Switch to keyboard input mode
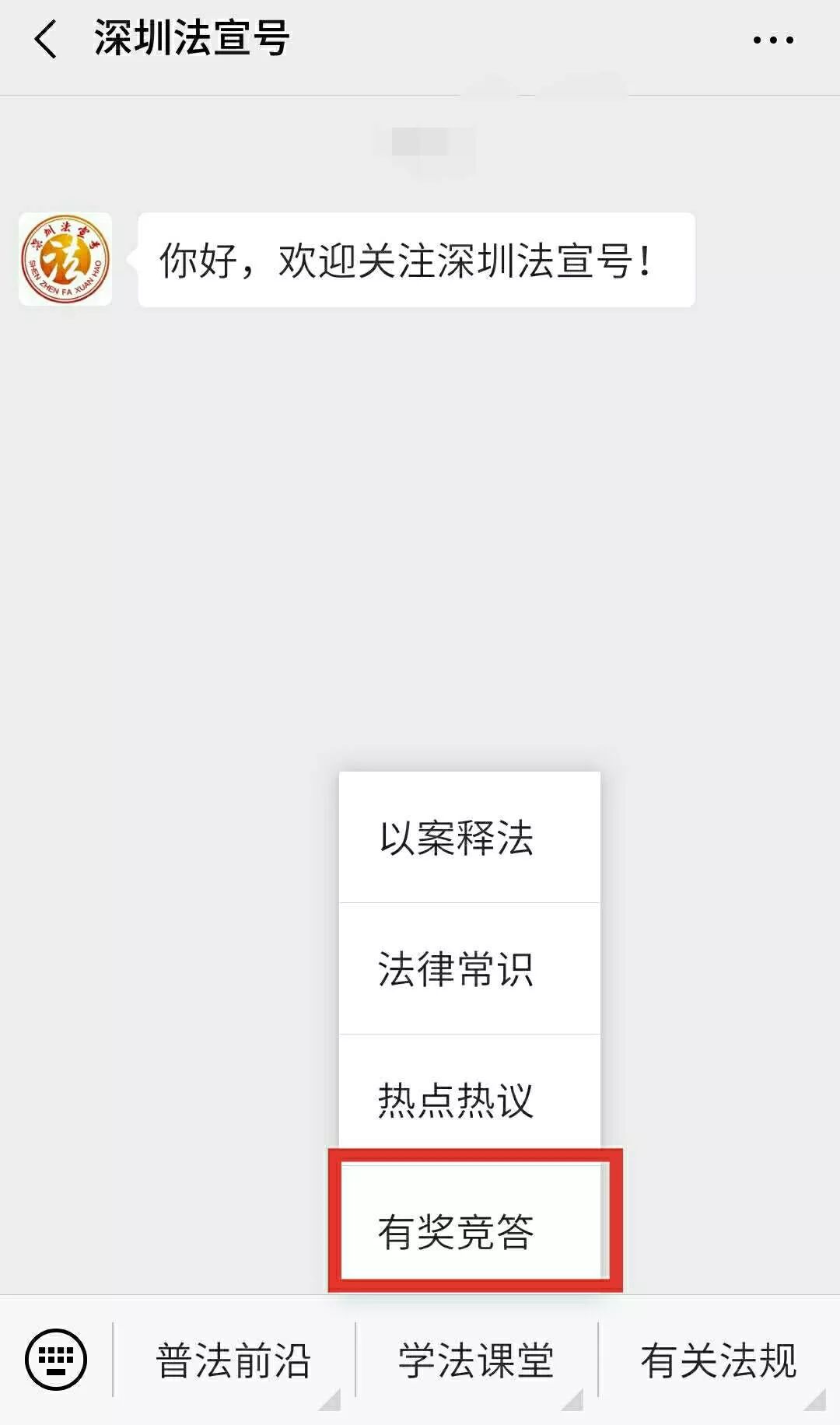Image resolution: width=840 pixels, height=1425 pixels. point(56,1360)
